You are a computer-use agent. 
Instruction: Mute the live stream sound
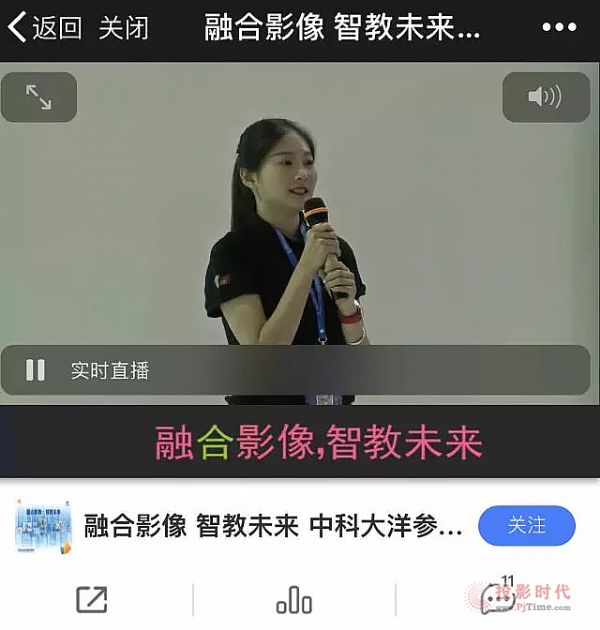pos(545,97)
